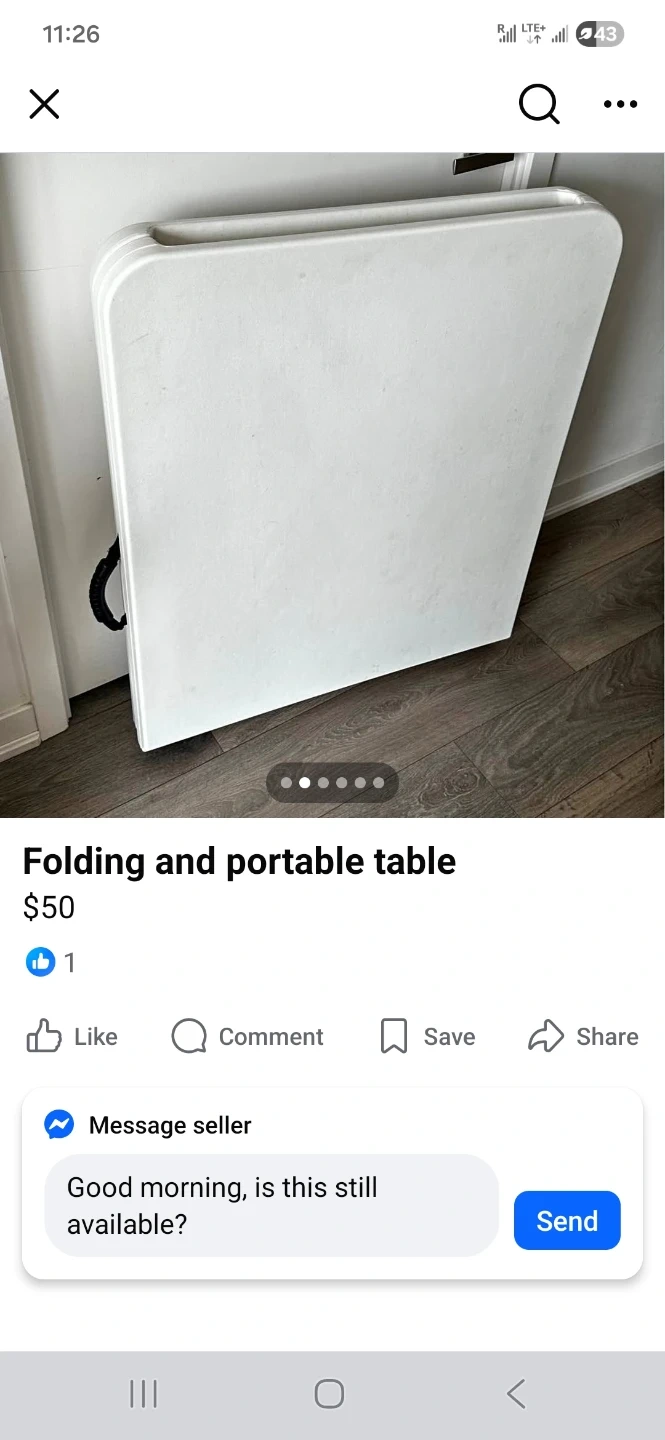
Task: Like this folding table listing
Action: click(x=72, y=1037)
